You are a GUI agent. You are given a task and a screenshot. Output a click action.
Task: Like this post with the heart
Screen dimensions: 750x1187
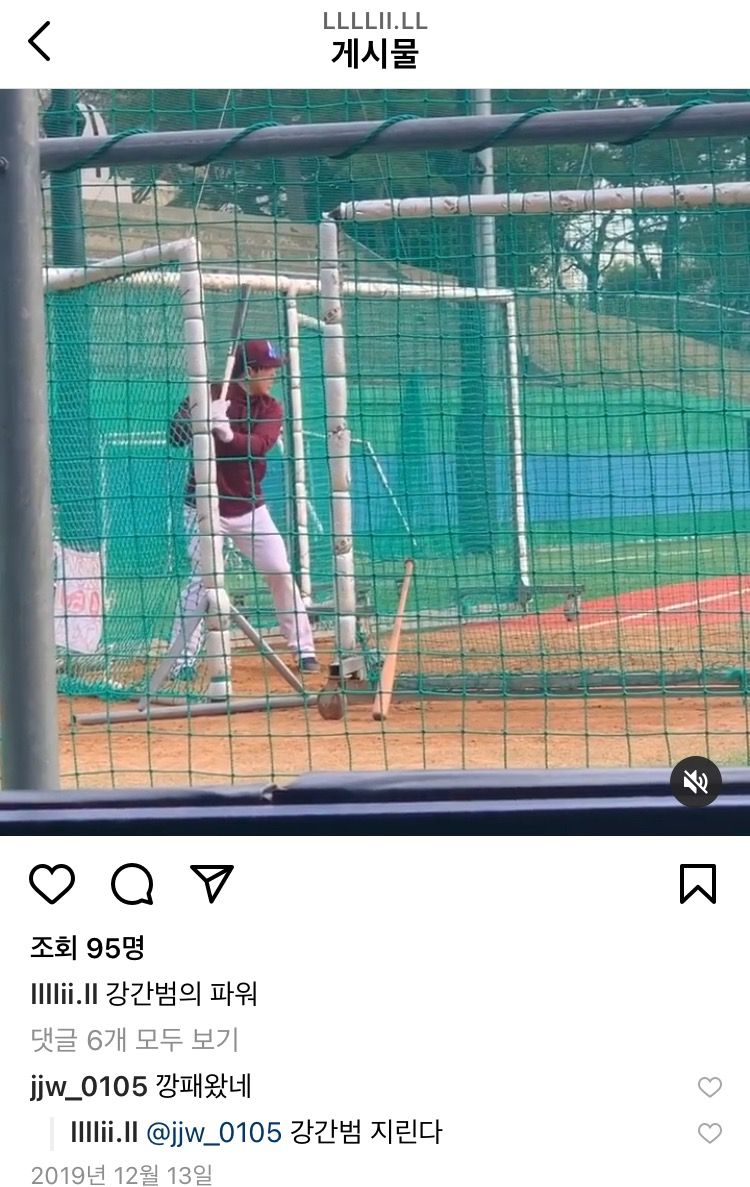[52, 884]
